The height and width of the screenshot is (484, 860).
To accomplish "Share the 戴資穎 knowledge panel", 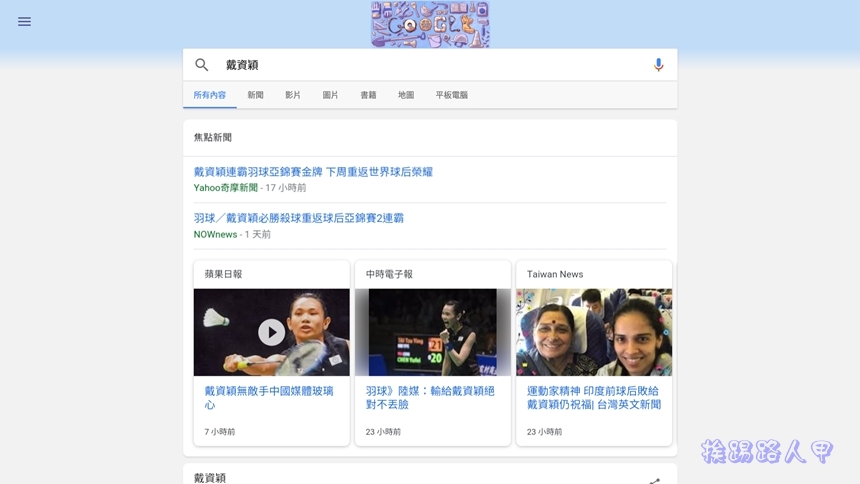I will (x=654, y=479).
